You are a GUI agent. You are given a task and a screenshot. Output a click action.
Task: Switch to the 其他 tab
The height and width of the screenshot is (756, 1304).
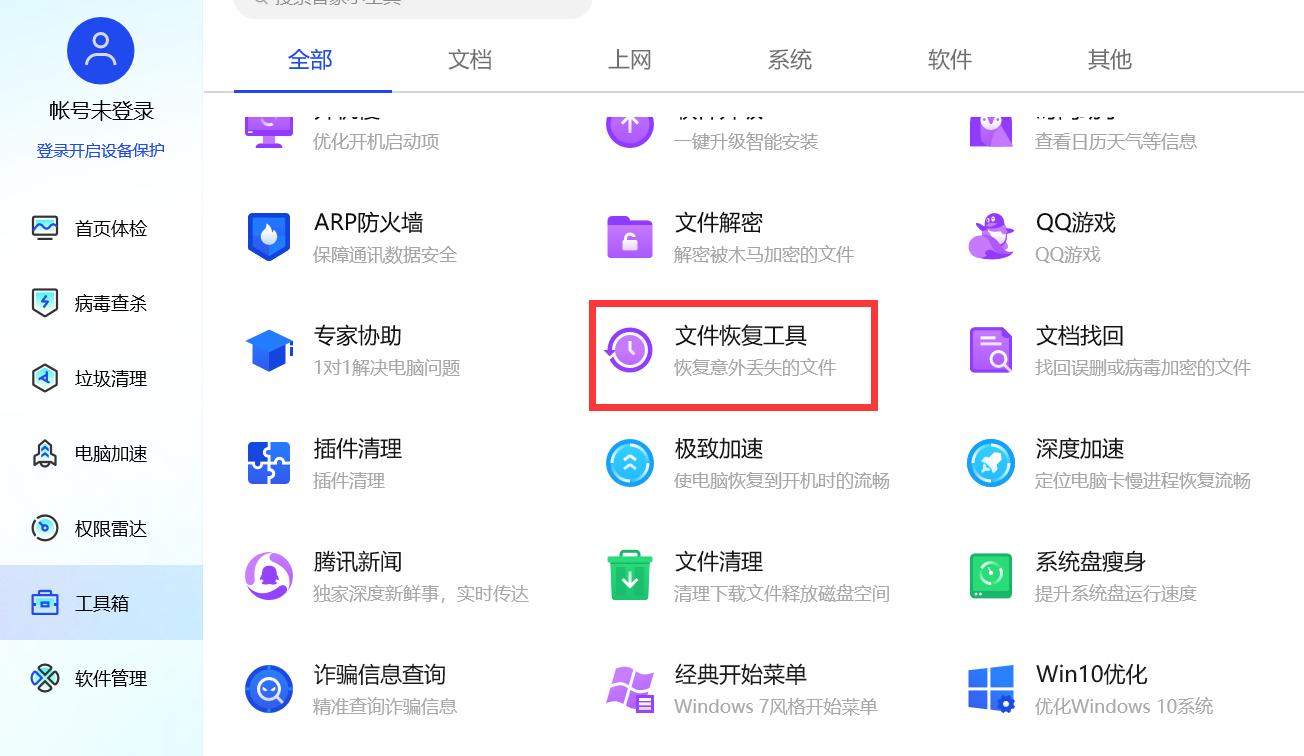(1110, 60)
